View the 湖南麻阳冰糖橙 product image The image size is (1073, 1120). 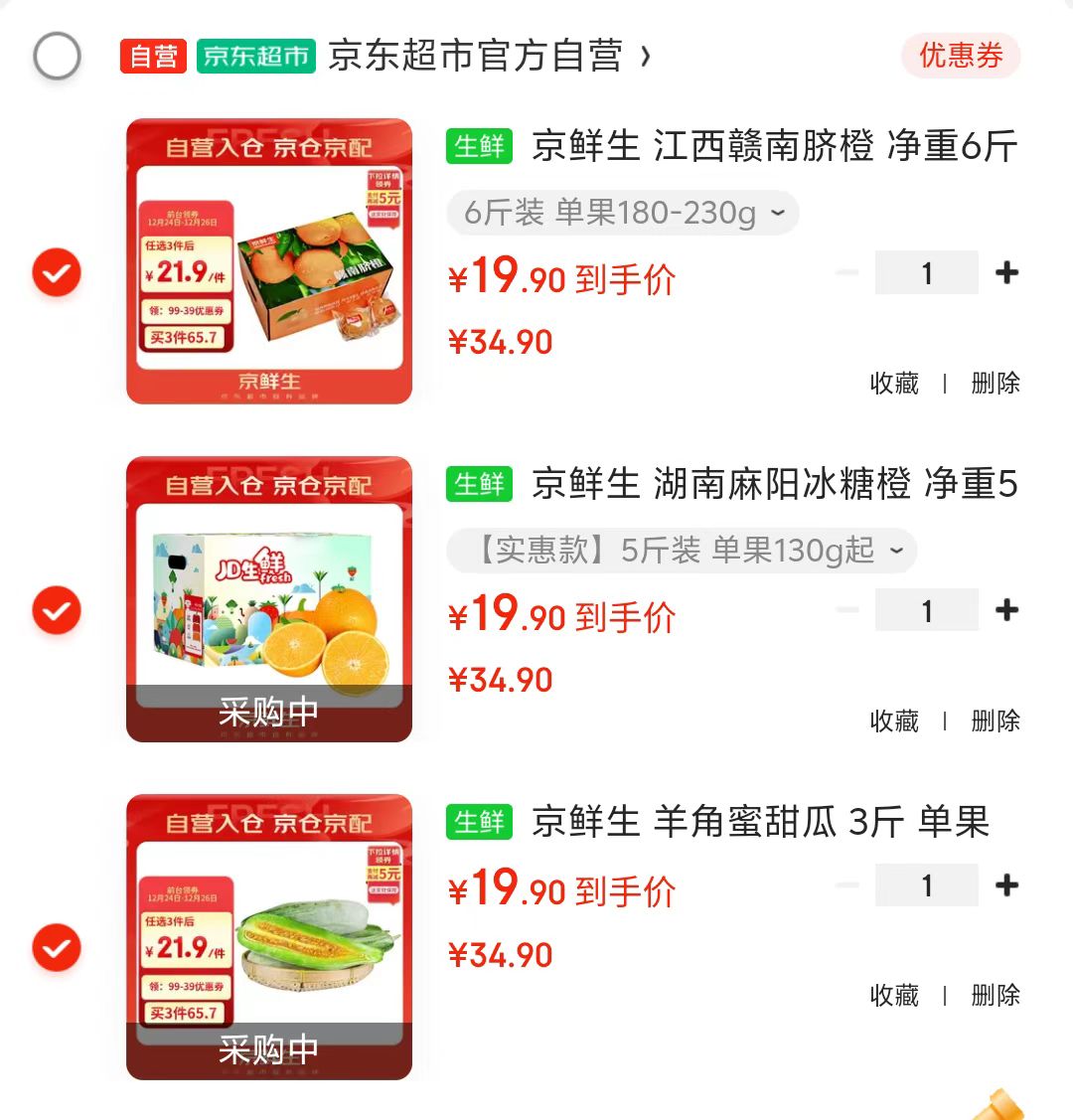click(x=269, y=599)
